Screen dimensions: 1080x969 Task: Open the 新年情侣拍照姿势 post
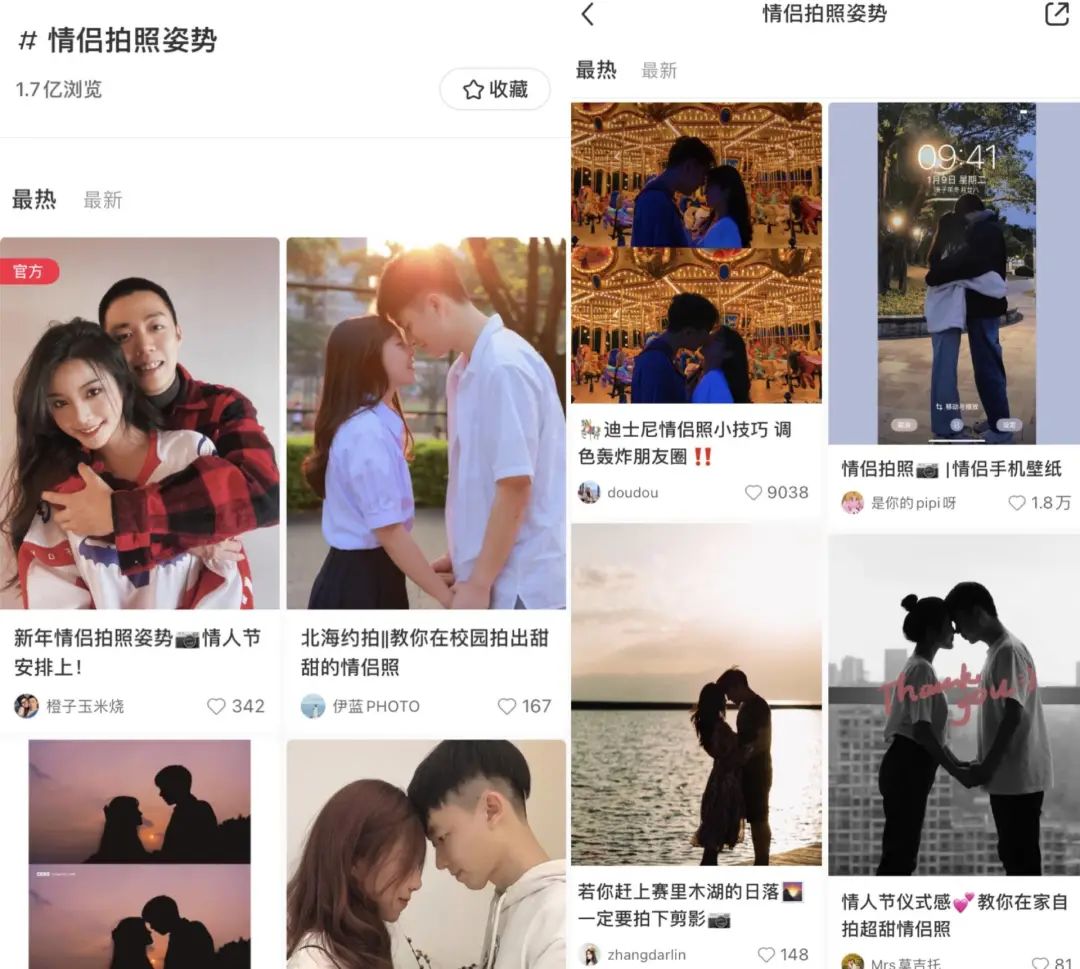click(x=140, y=423)
